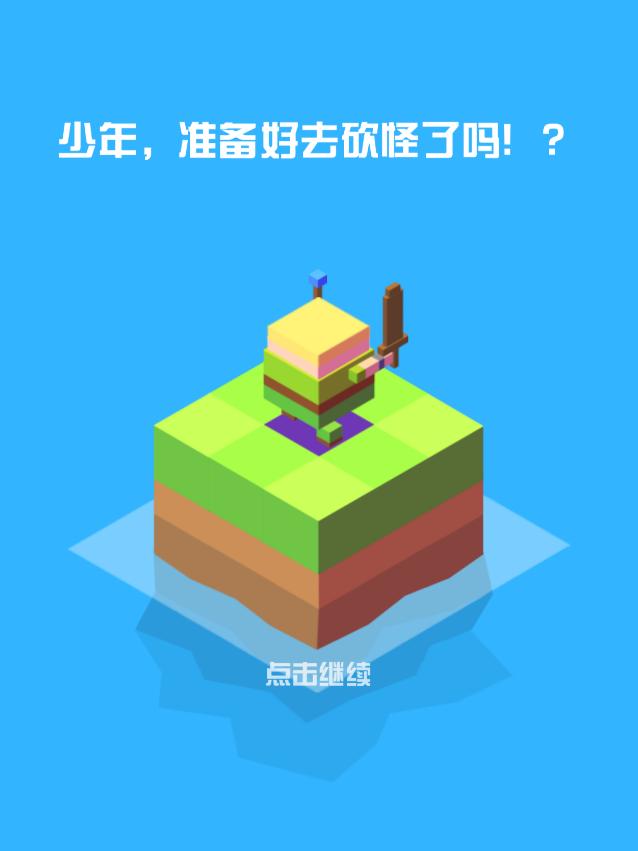Tap 点击继续 to continue

click(318, 674)
